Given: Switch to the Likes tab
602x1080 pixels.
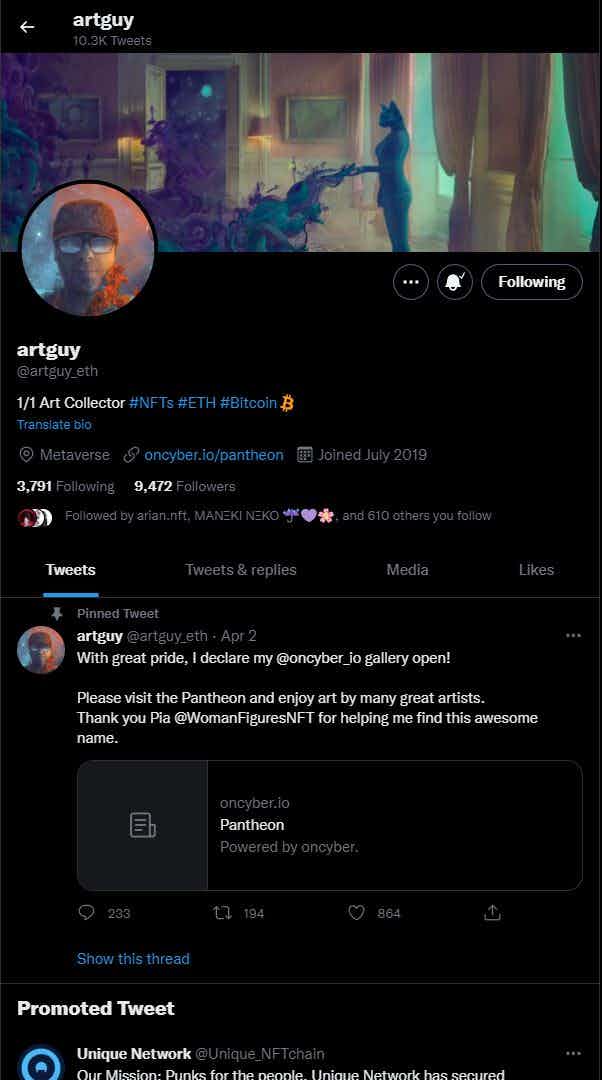Looking at the screenshot, I should point(536,570).
